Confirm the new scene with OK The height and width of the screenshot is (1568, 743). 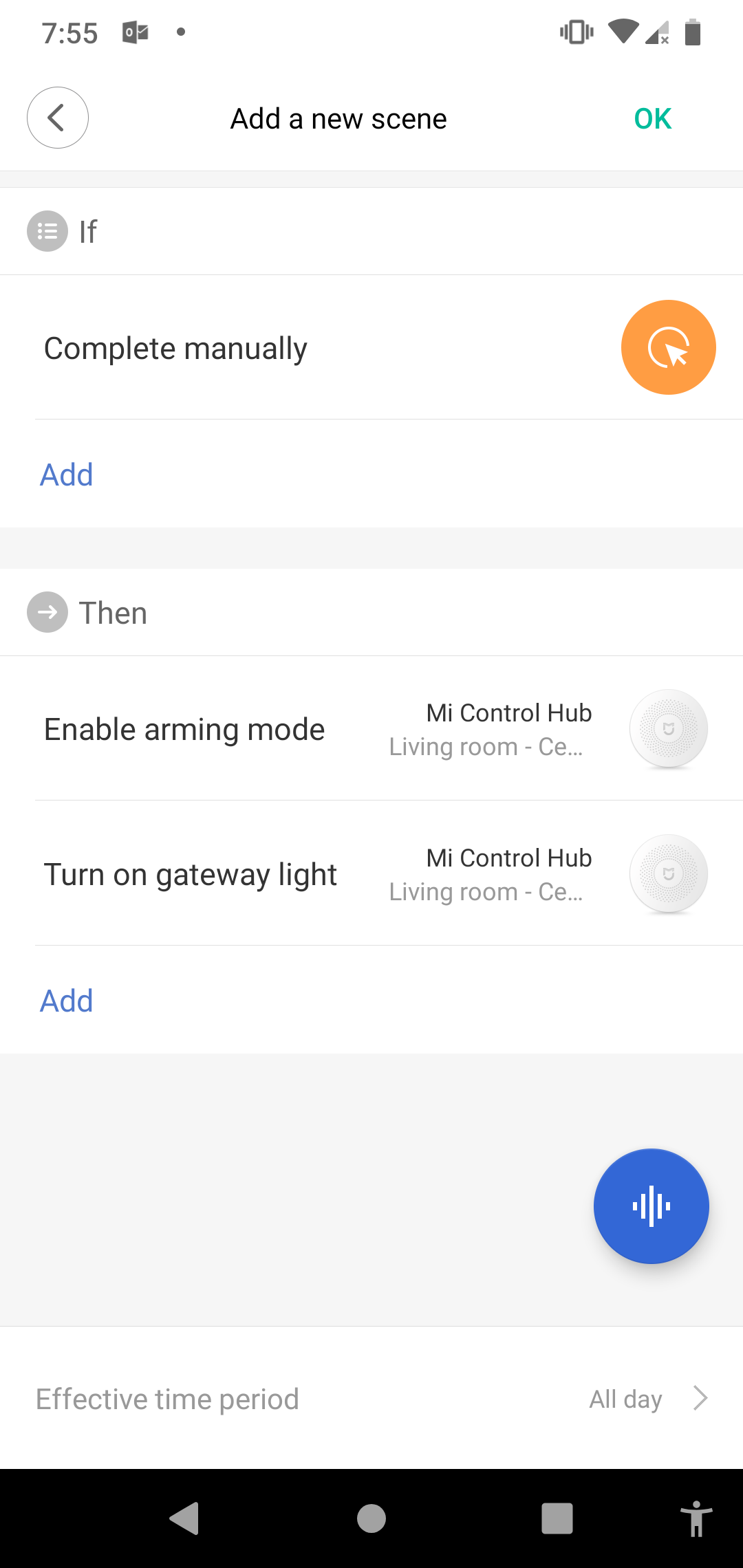click(x=652, y=119)
